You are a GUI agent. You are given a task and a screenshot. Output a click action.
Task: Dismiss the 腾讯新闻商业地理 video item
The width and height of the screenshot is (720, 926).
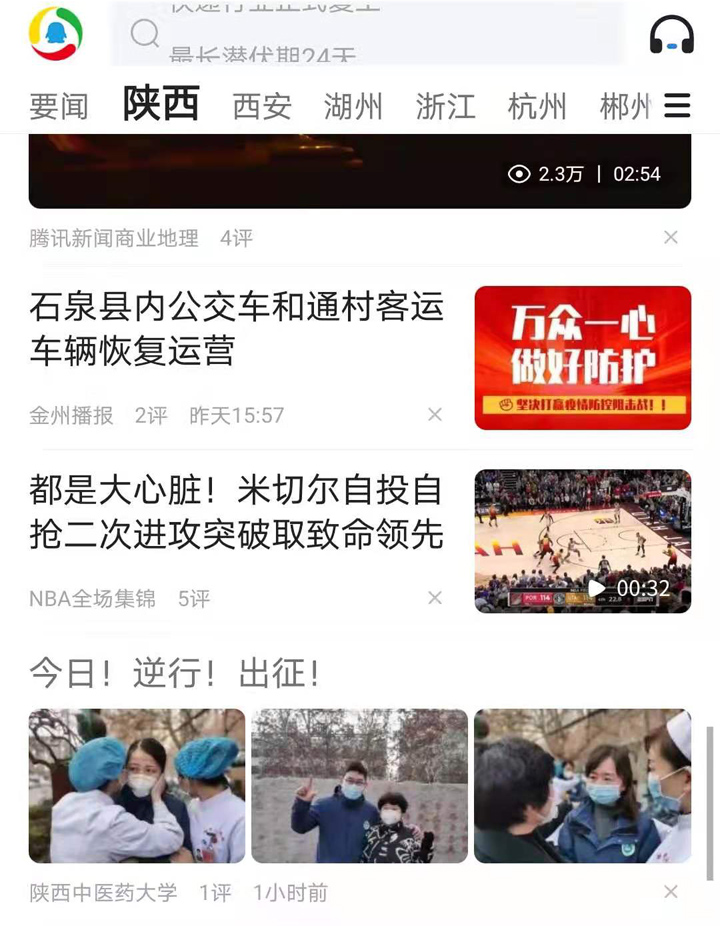[671, 237]
